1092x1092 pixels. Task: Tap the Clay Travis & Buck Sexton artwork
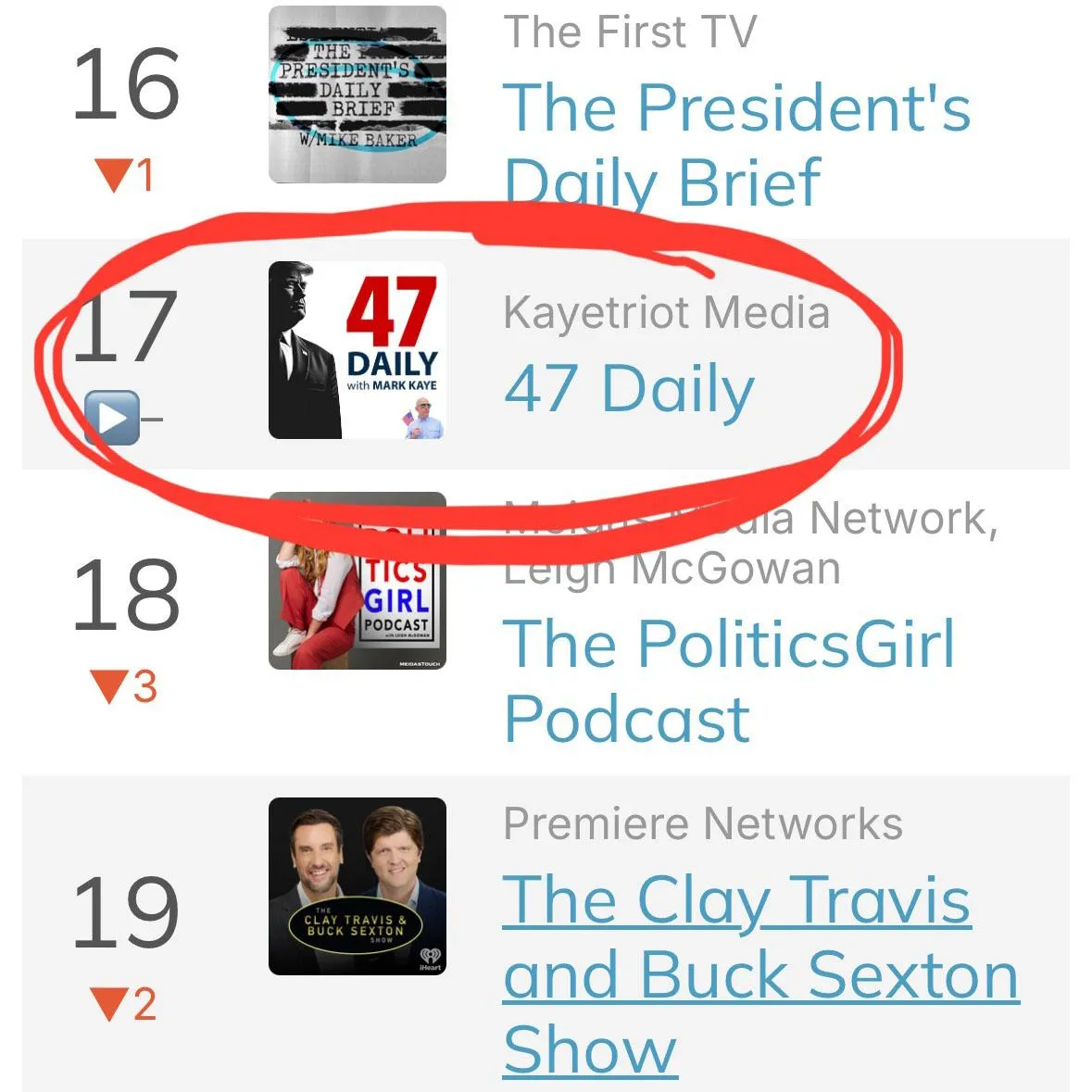point(358,886)
